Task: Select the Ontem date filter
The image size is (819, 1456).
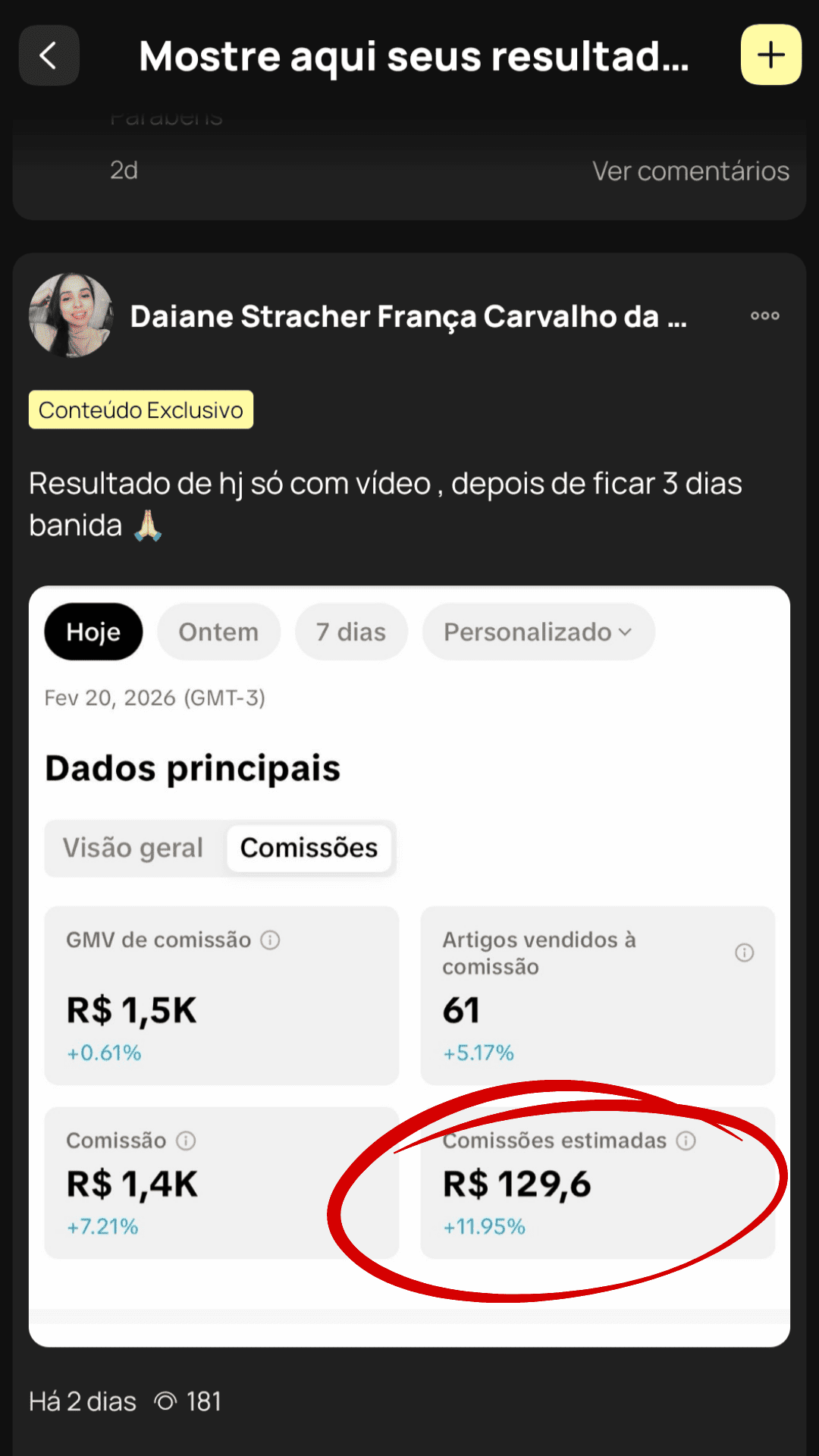Action: point(218,632)
